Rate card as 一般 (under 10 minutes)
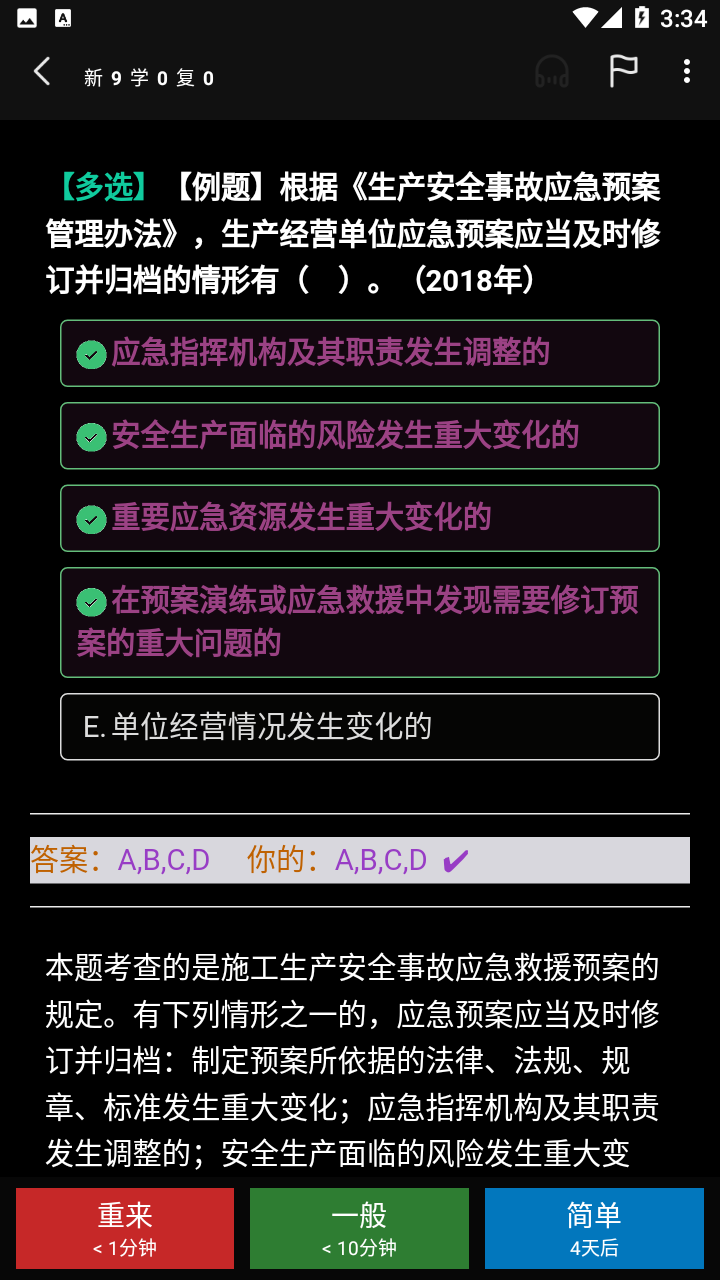The height and width of the screenshot is (1280, 720). (359, 1228)
